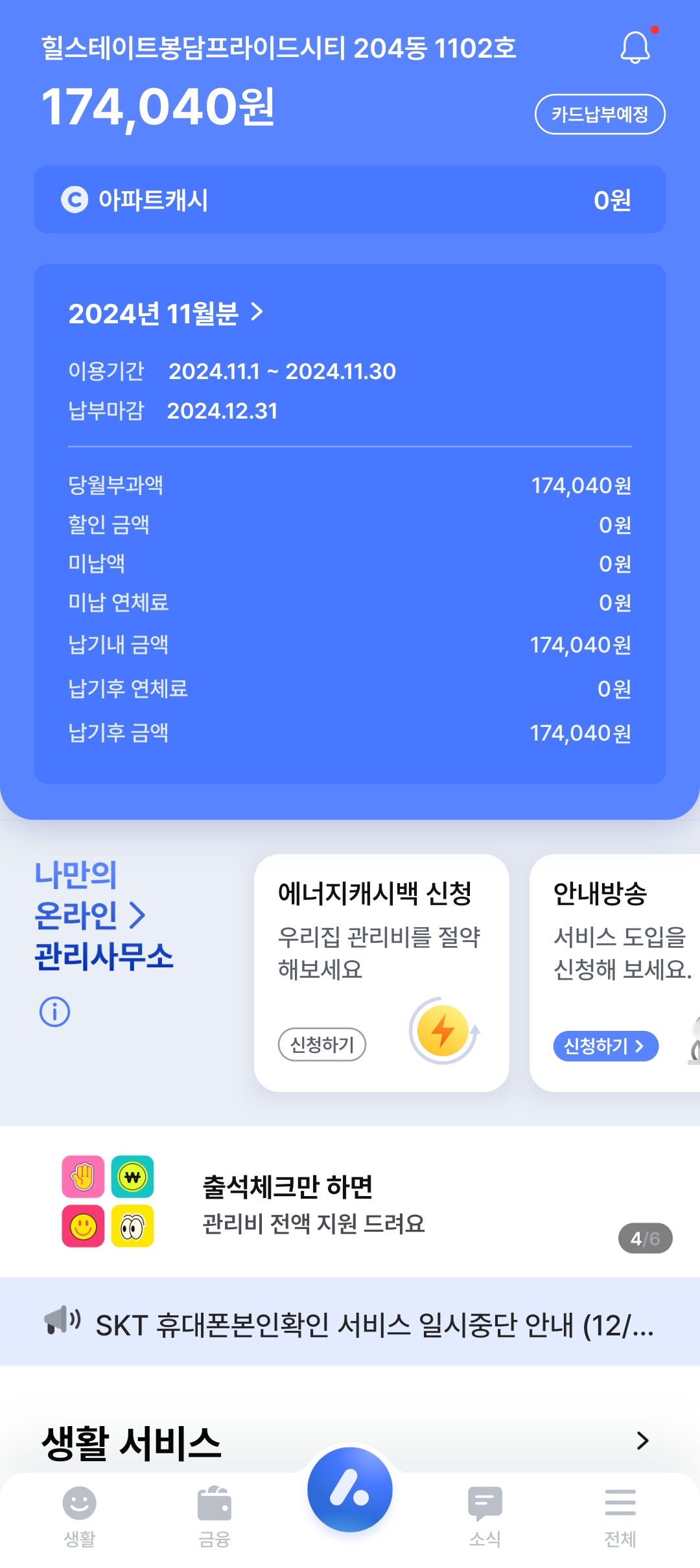The image size is (700, 1568).
Task: Expand the 생활 서비스 section arrow
Action: 642,1440
